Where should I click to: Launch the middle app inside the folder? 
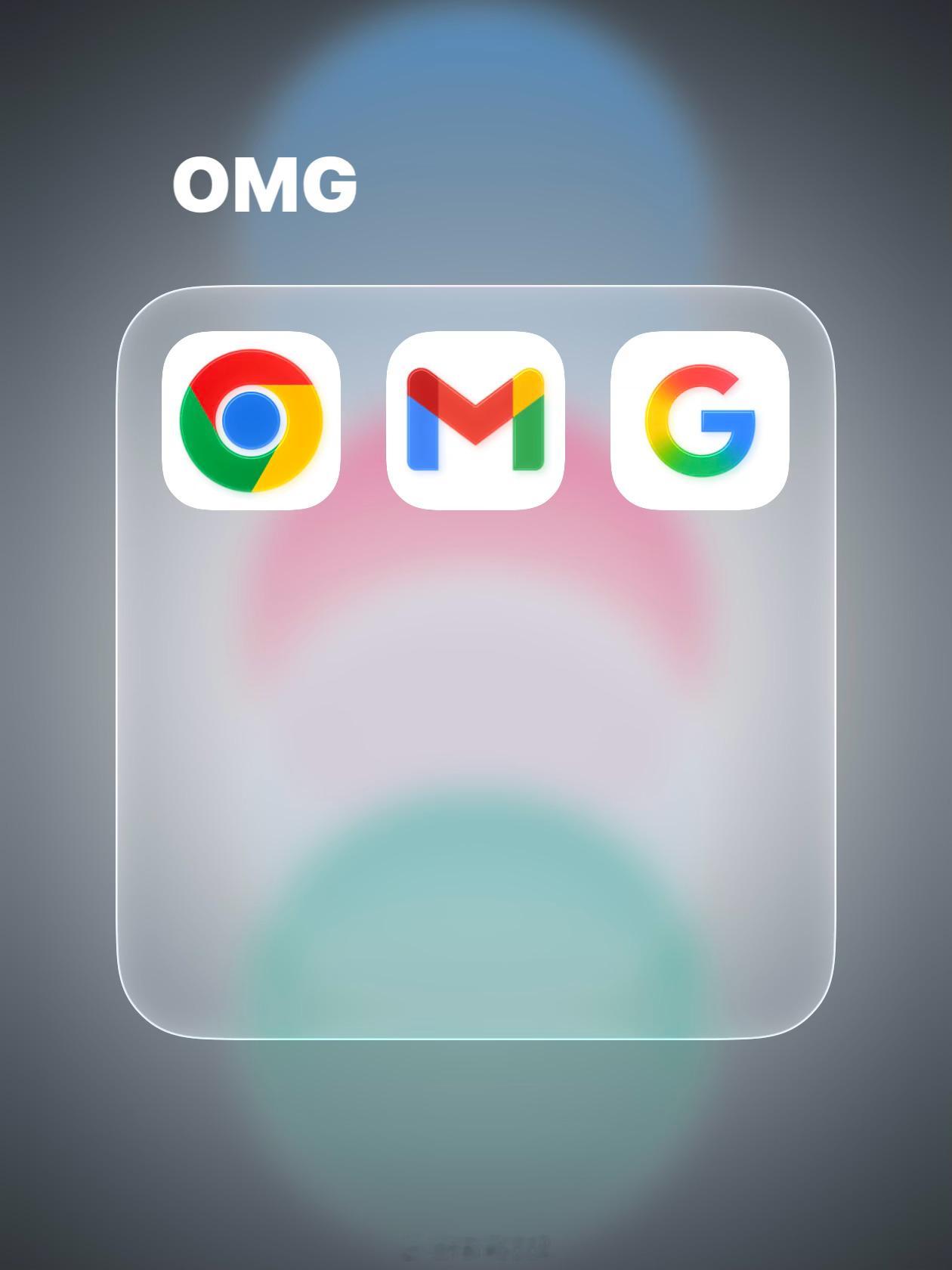click(x=474, y=420)
